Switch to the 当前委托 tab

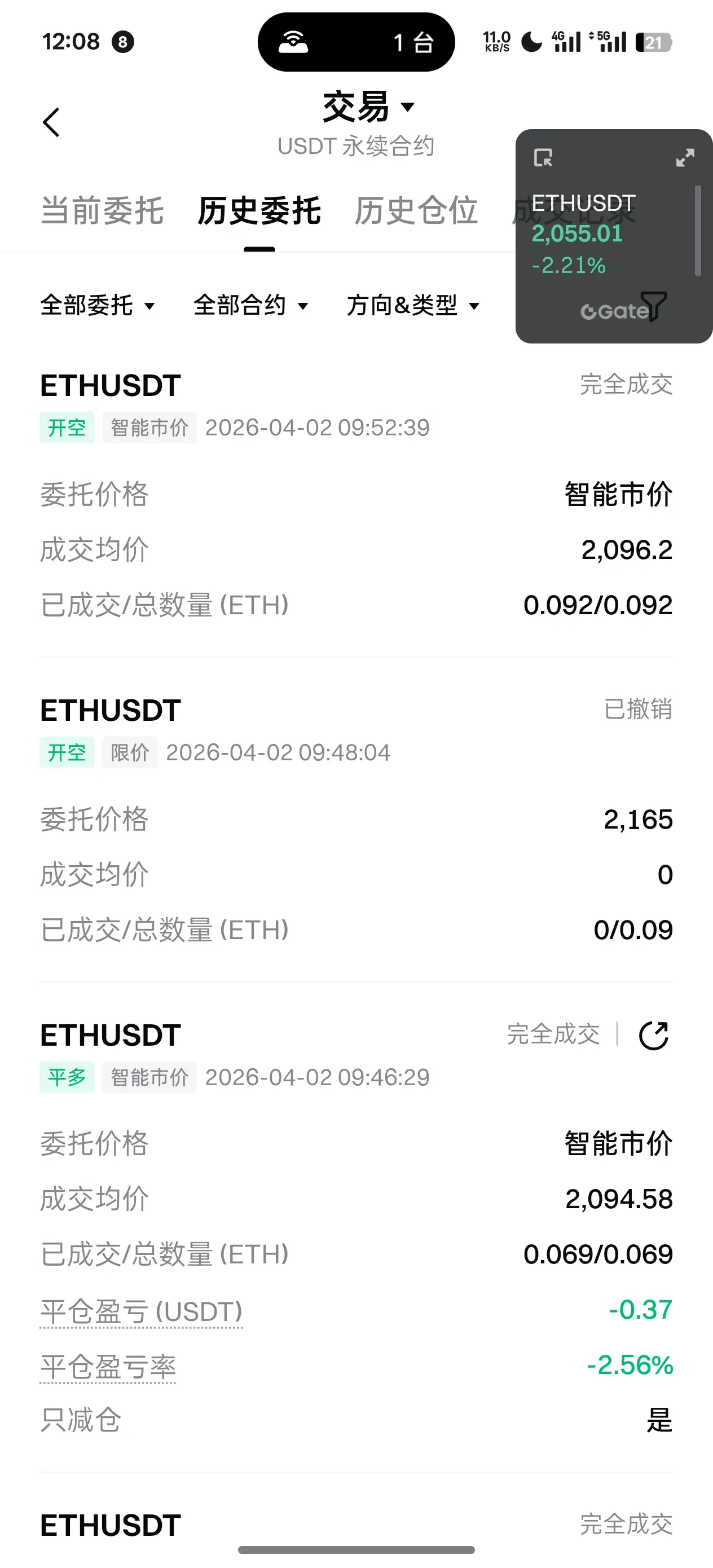tap(102, 210)
